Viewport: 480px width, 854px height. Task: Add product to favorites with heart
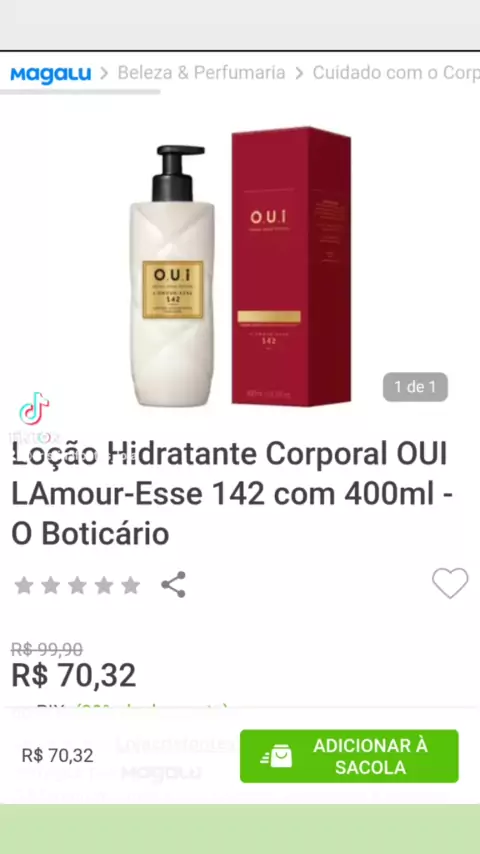[x=450, y=583]
